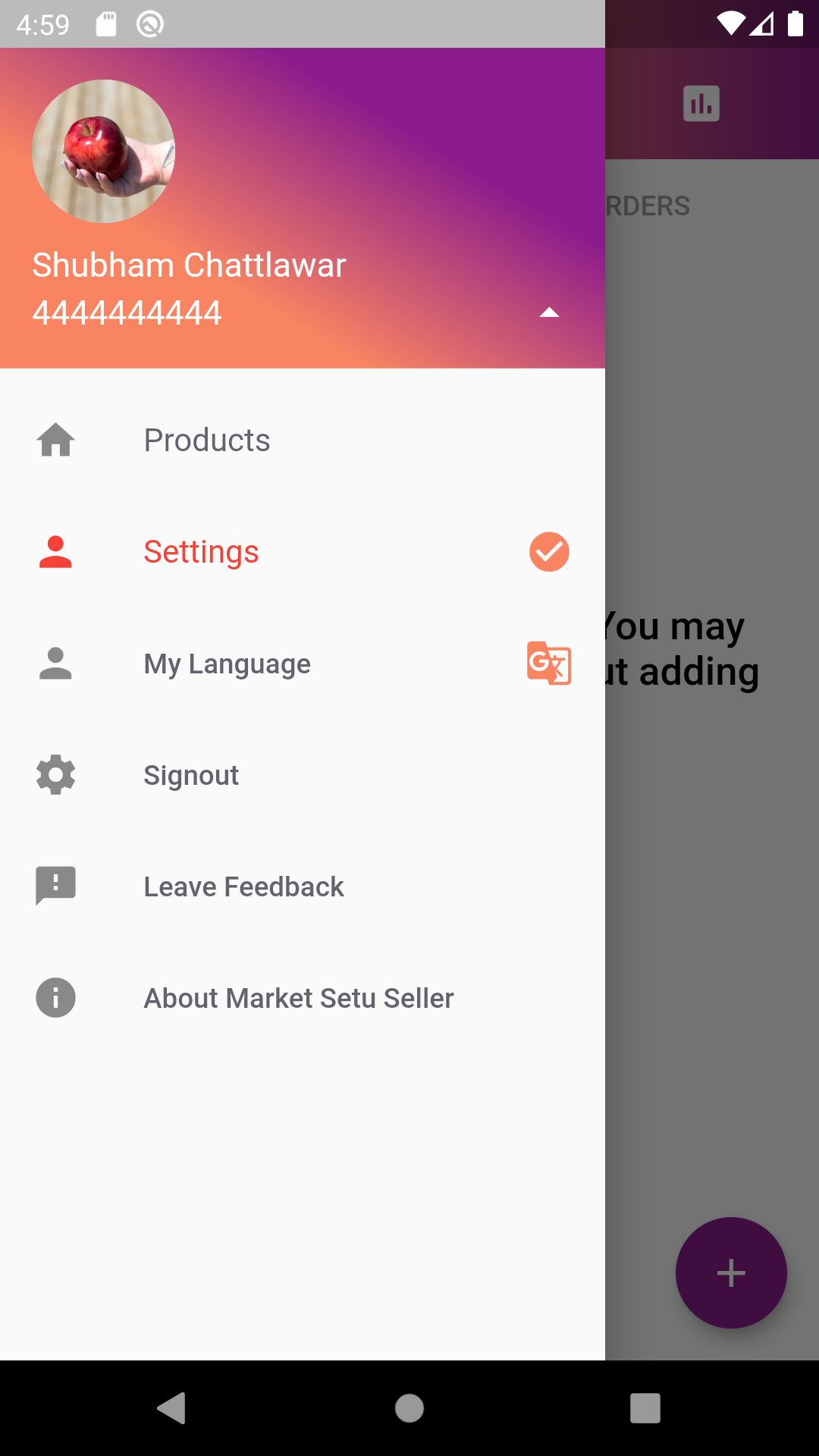Choose Signout from the drawer
This screenshot has height=1456, width=819.
point(191,775)
